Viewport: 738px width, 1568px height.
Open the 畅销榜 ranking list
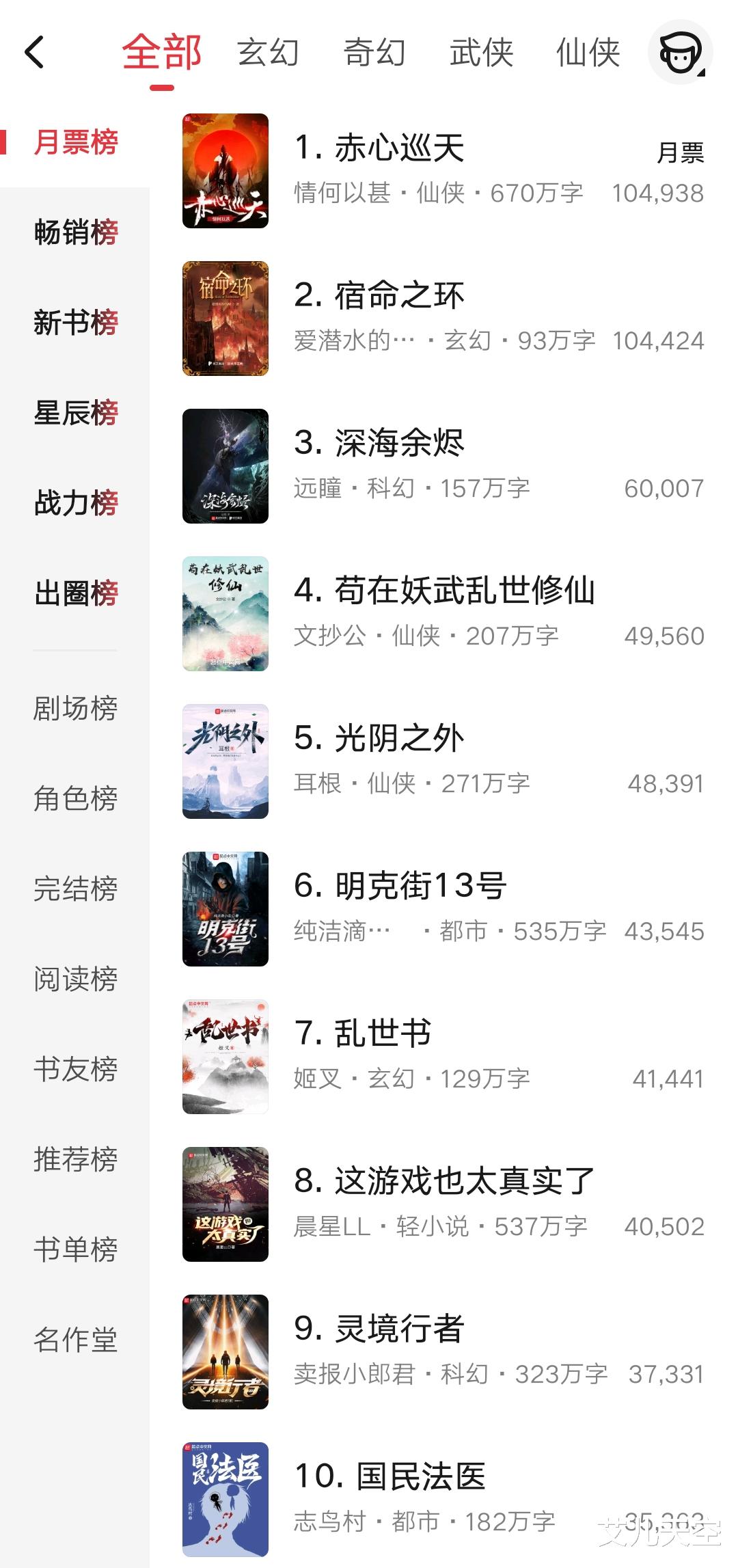[76, 232]
